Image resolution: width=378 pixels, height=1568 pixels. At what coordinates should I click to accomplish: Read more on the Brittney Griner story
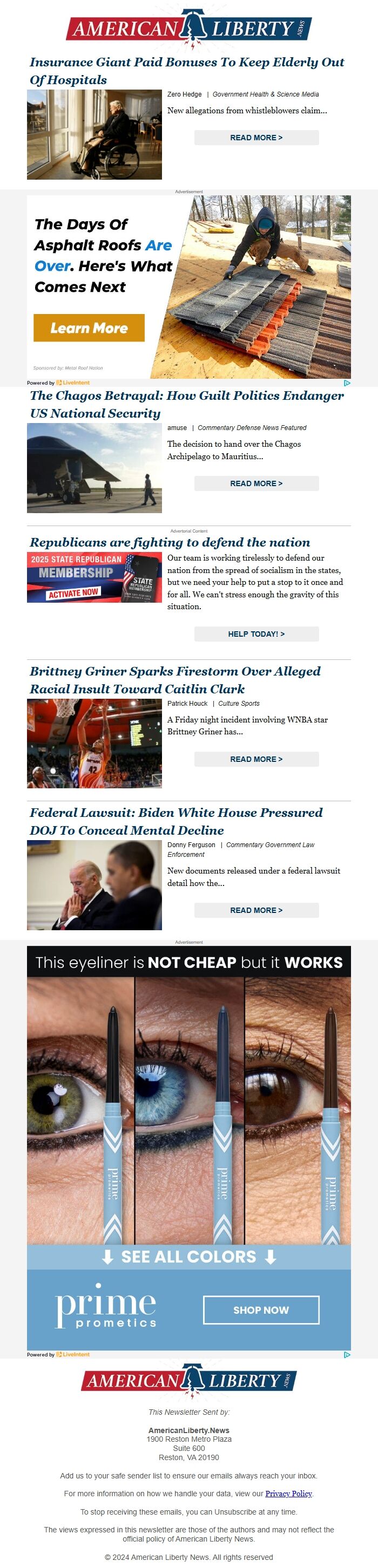tap(256, 759)
